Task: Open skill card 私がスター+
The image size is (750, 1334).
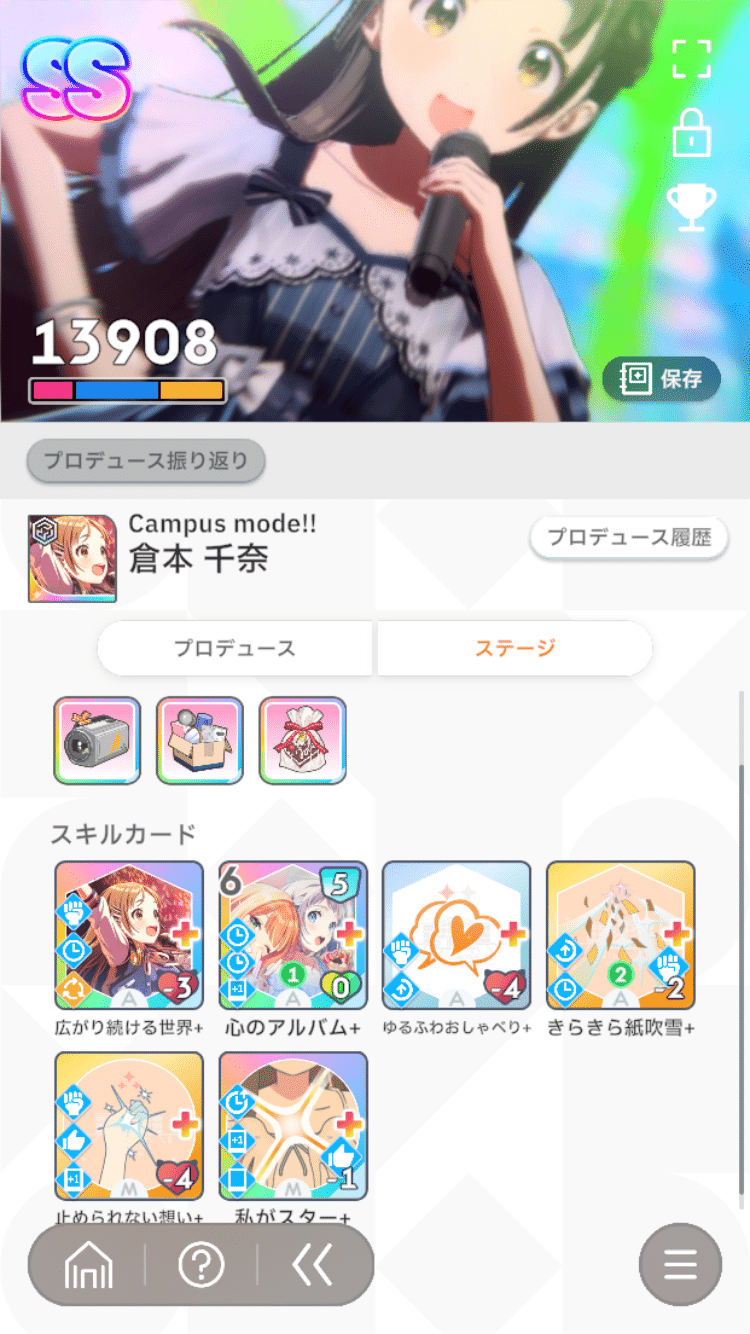Action: pos(293,1125)
